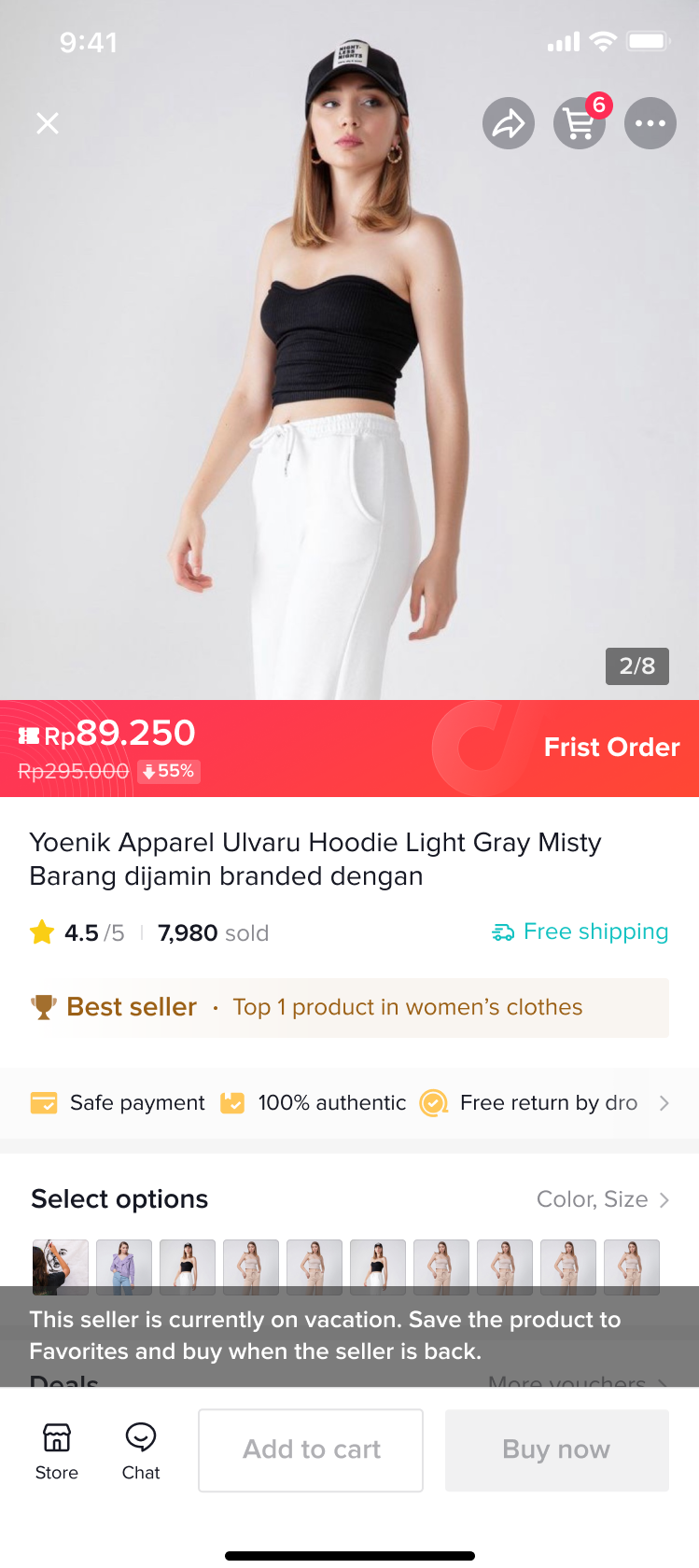This screenshot has height=1568, width=699.
Task: Open the Store from the bottom bar
Action: click(x=56, y=1449)
